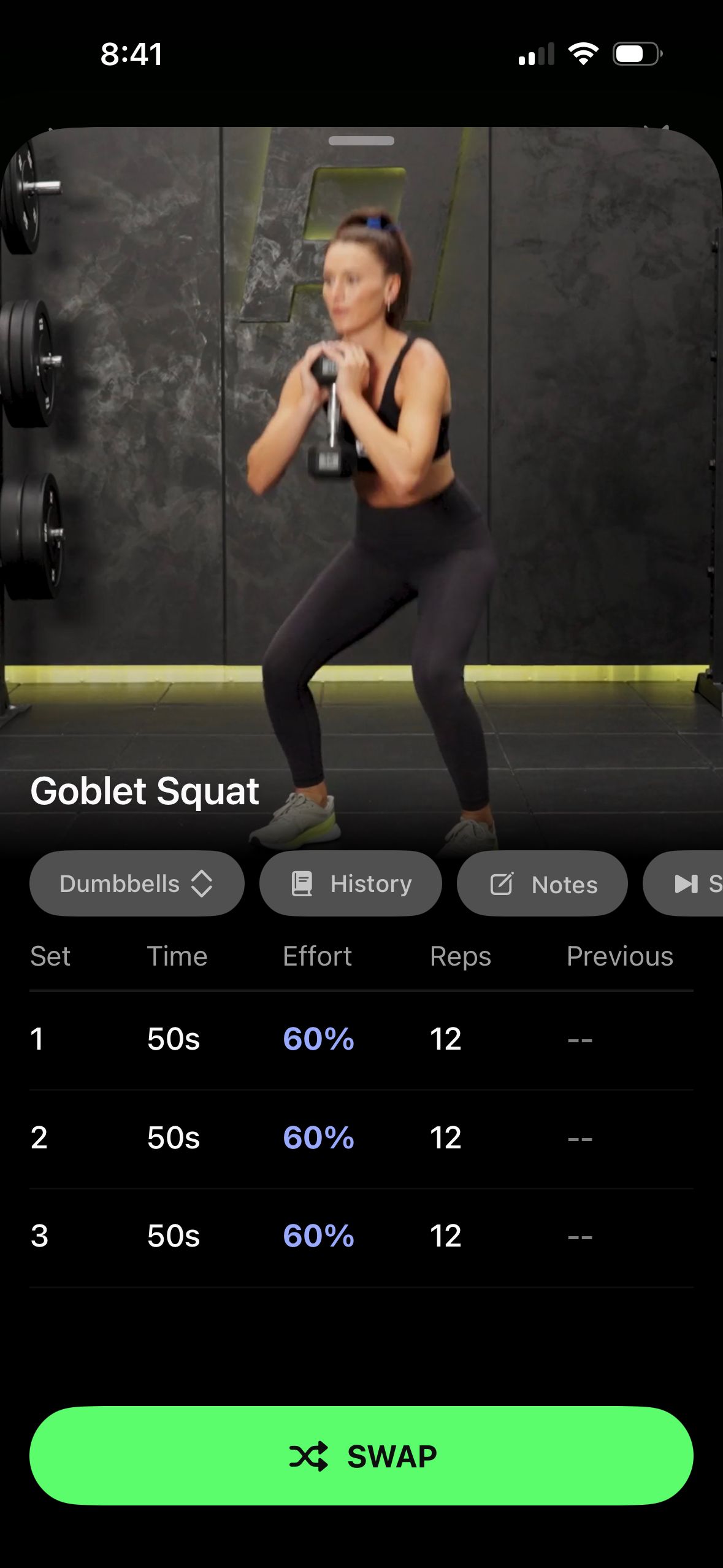Viewport: 723px width, 1568px height.
Task: Open exercise History for Goblet Squat
Action: pyautogui.click(x=350, y=883)
